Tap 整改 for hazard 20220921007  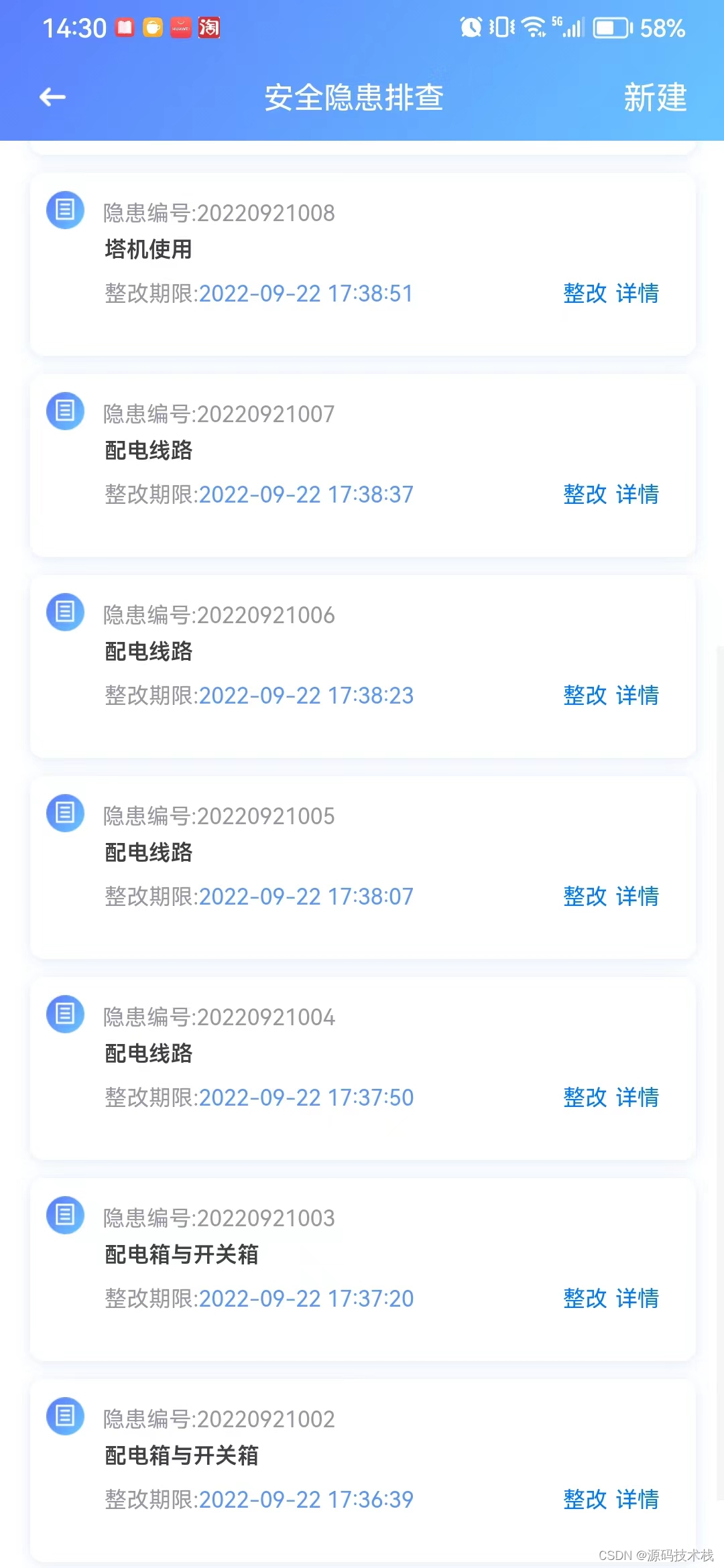point(585,494)
